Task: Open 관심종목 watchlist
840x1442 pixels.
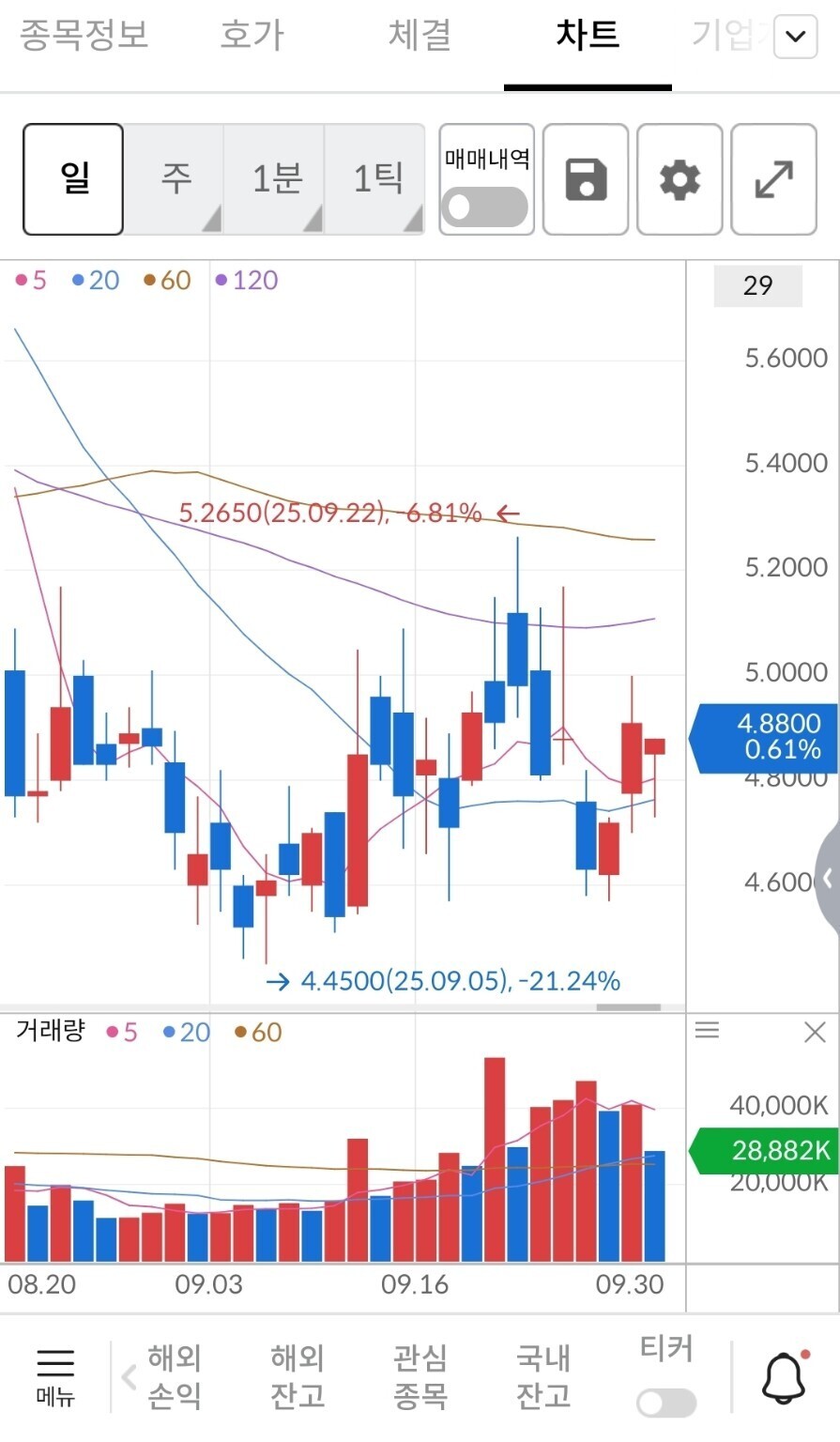Action: click(420, 1376)
